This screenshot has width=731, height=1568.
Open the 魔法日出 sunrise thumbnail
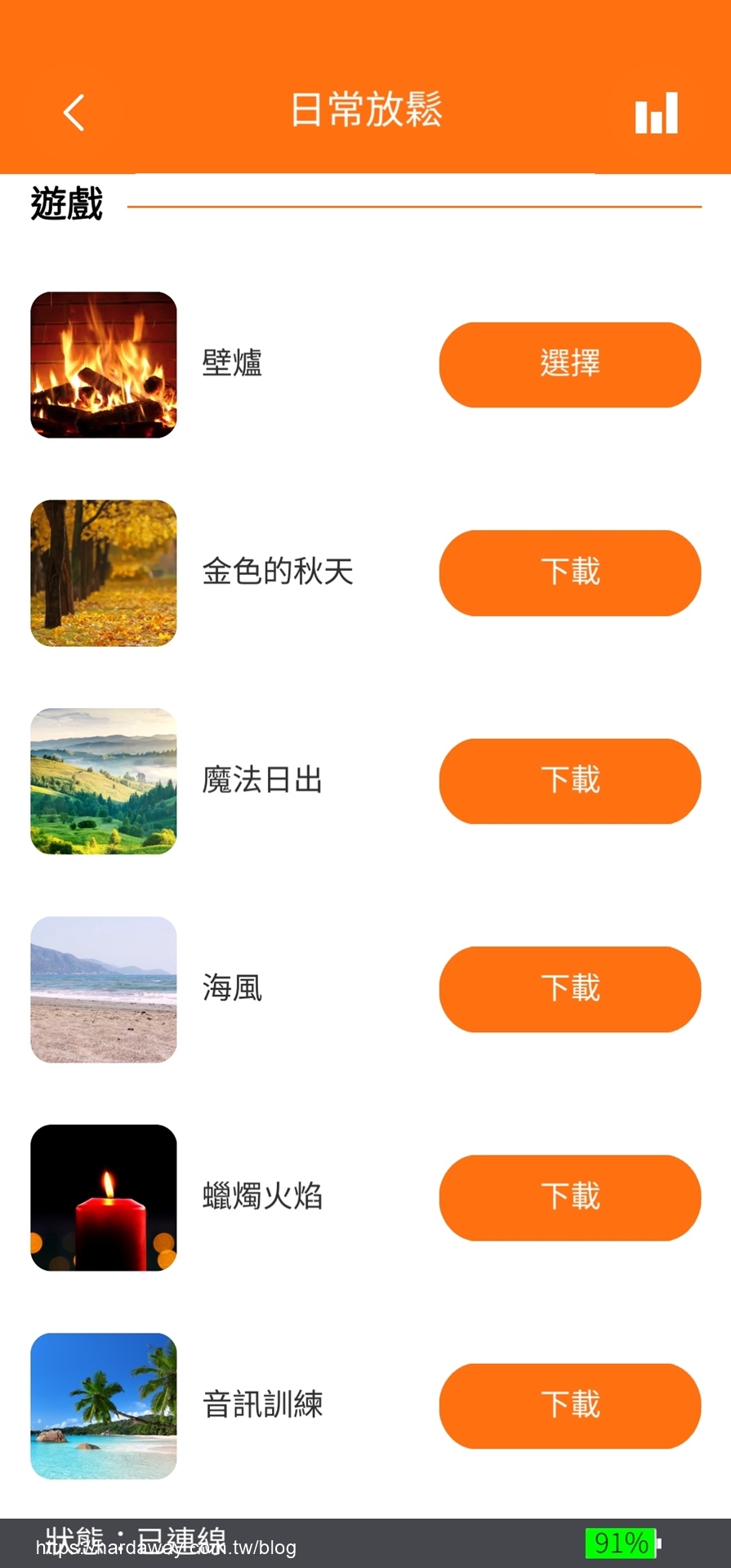104,782
